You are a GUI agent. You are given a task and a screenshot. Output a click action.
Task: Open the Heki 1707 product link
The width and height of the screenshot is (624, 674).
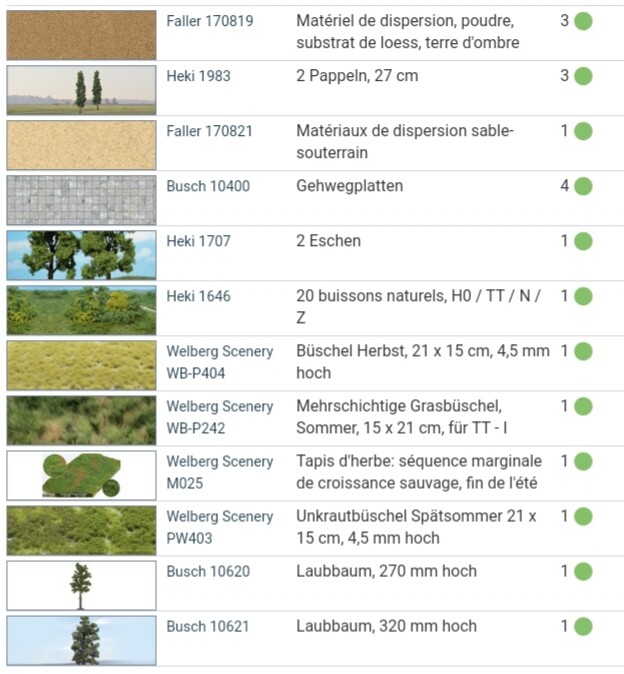pos(199,241)
